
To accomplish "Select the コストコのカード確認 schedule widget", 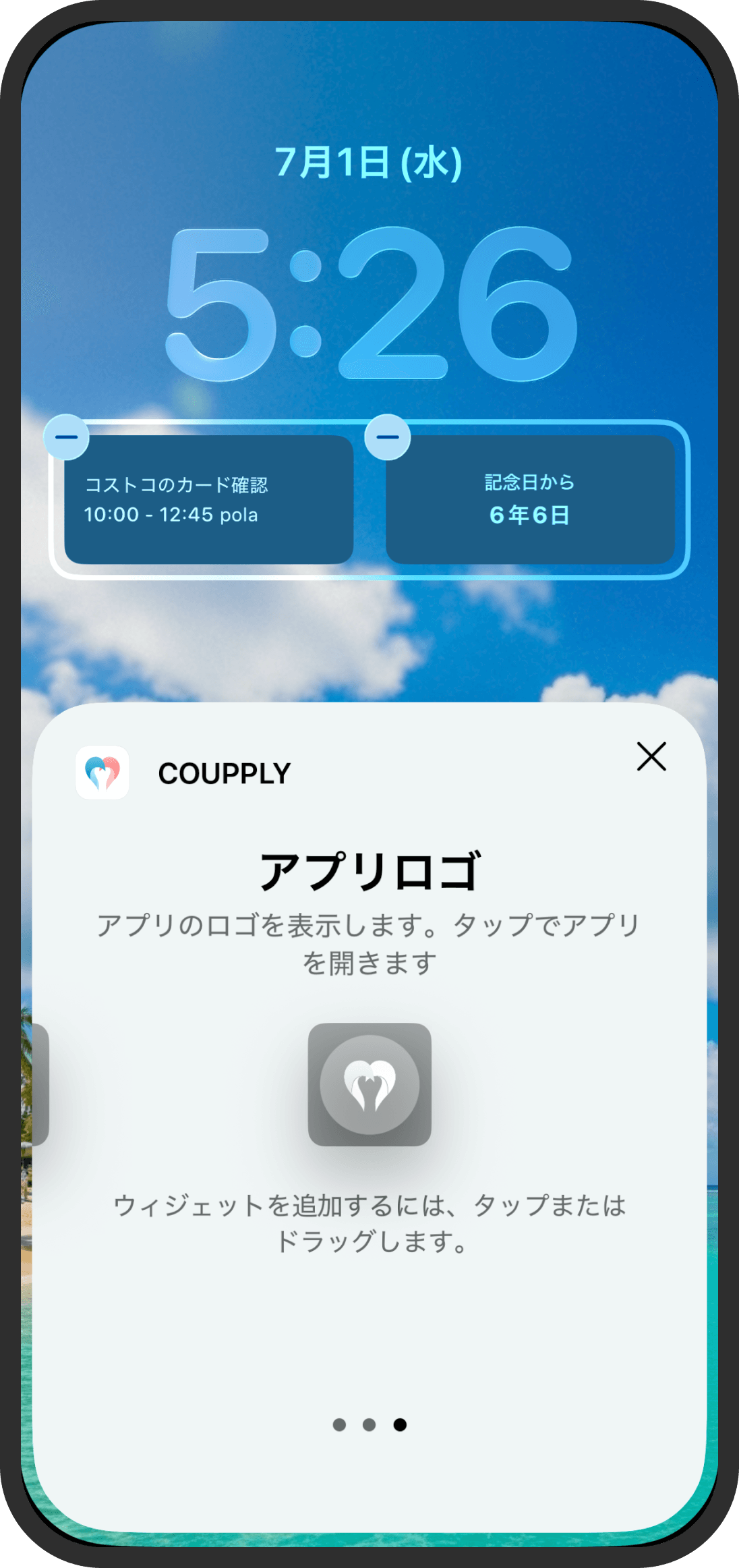I will 209,499.
